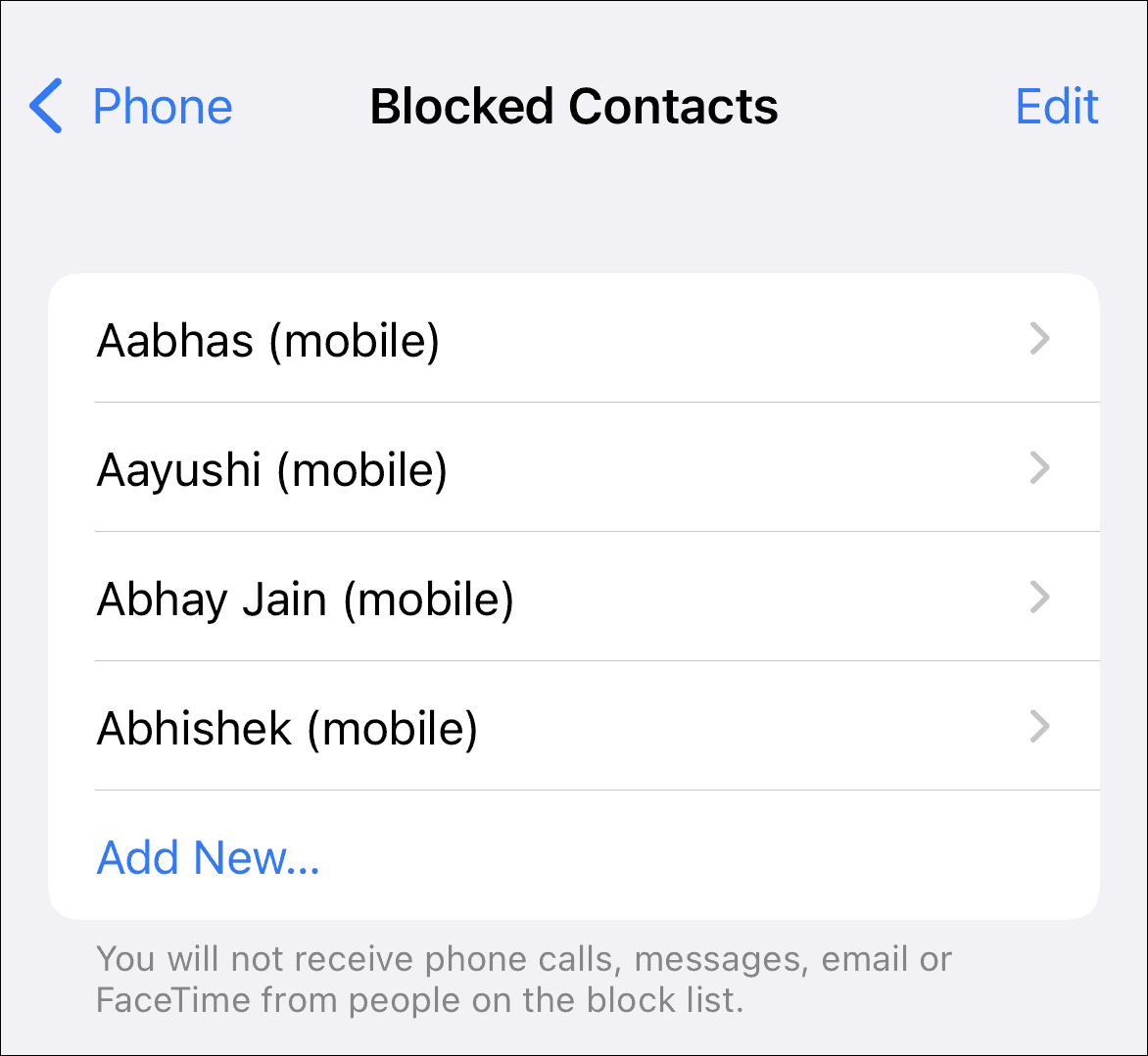1148x1056 pixels.
Task: Add a new blocked contact
Action: 209,857
